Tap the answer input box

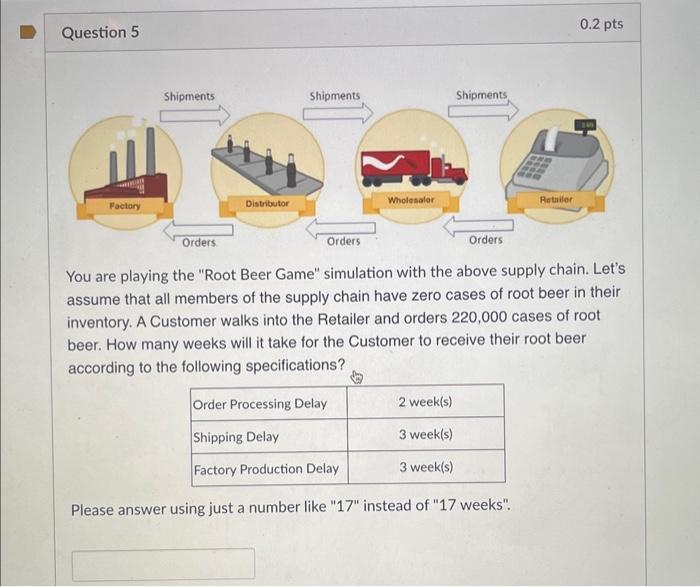(x=163, y=563)
